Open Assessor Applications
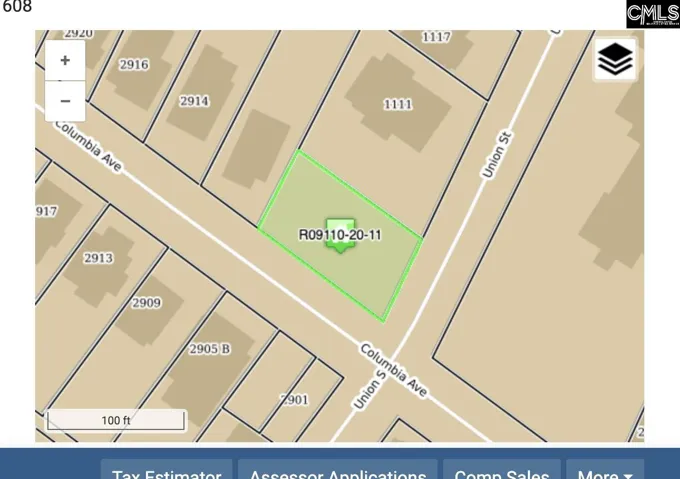 pyautogui.click(x=338, y=472)
